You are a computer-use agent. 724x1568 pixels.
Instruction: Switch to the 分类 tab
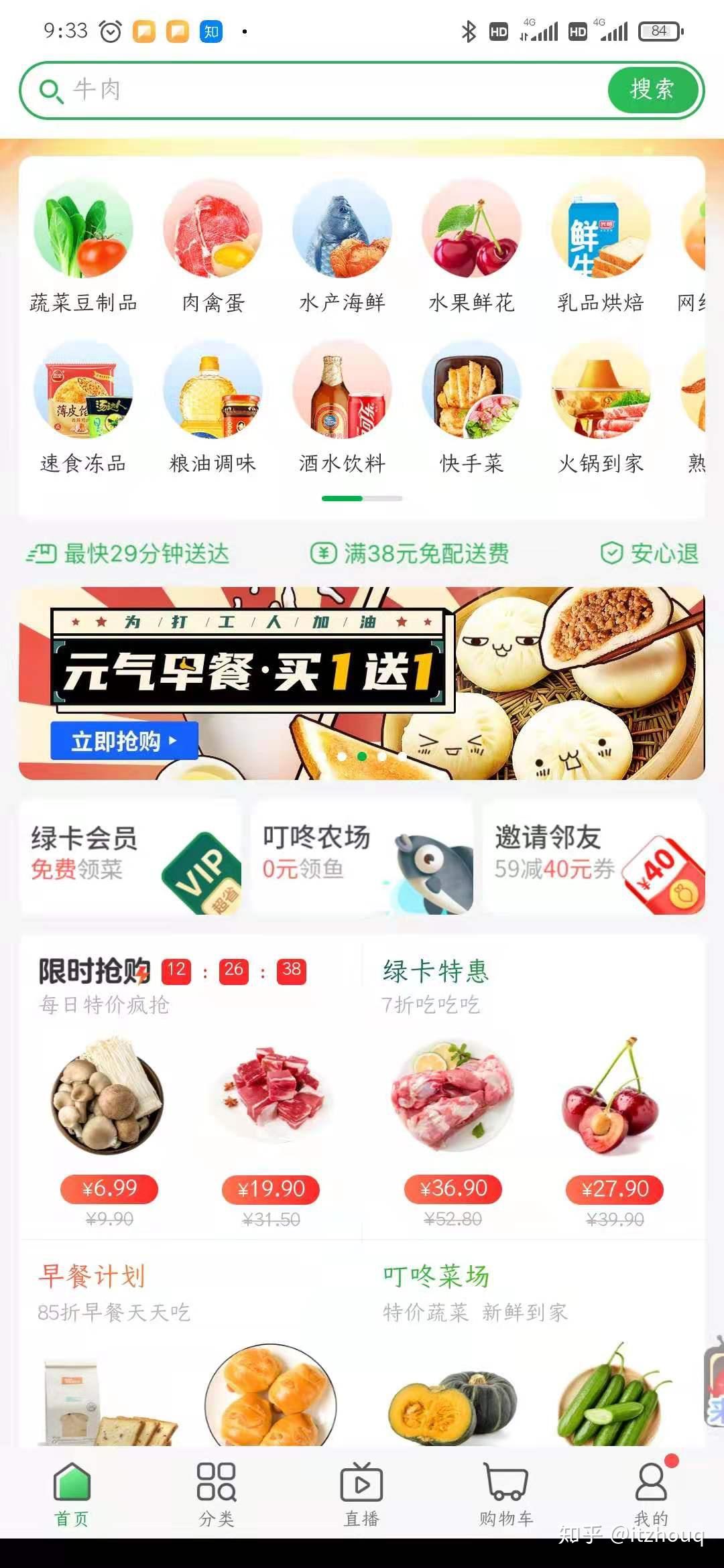pos(217,1494)
